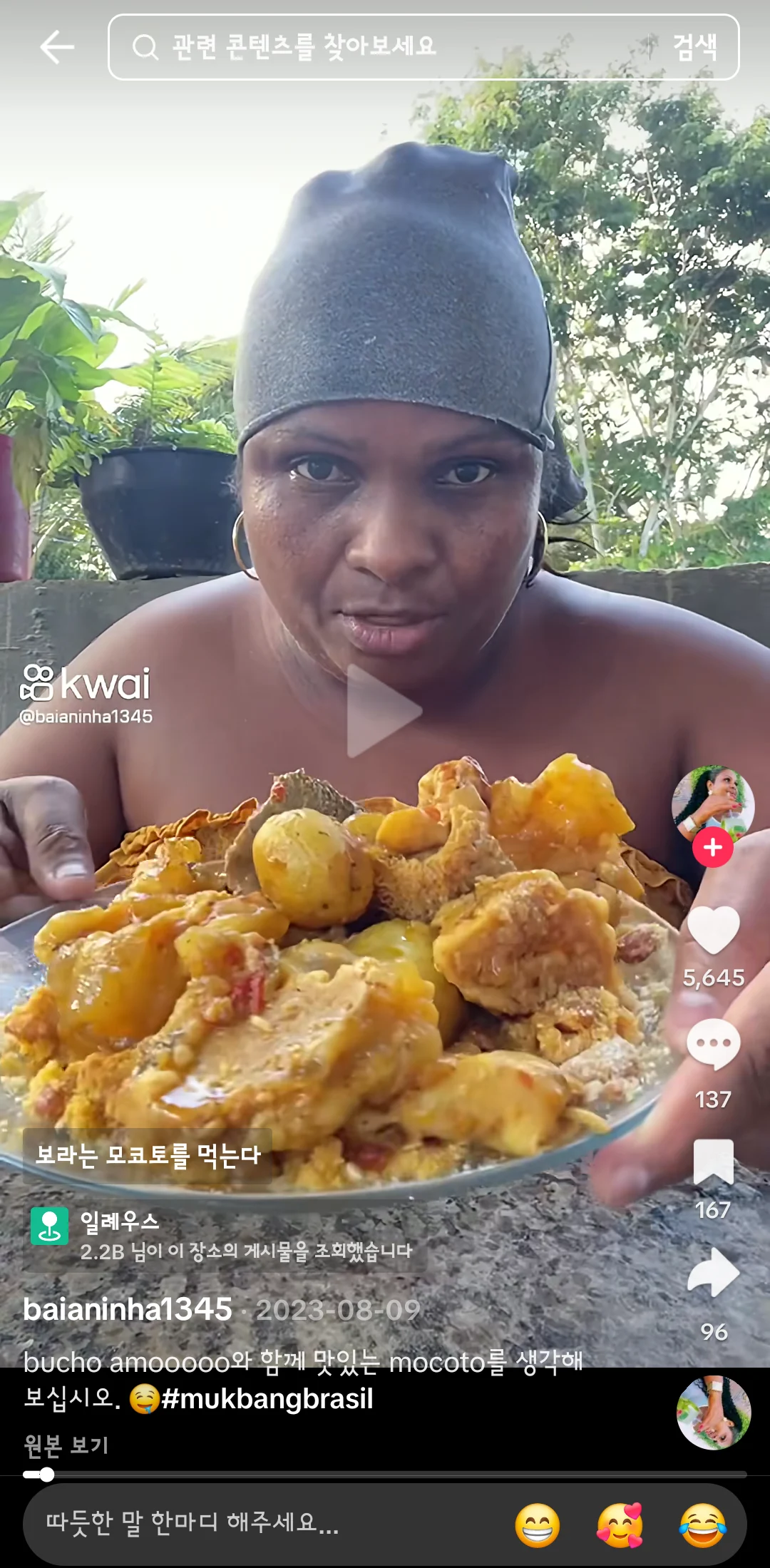The width and height of the screenshot is (770, 1568).
Task: Follow the creator with the plus button
Action: (x=712, y=847)
